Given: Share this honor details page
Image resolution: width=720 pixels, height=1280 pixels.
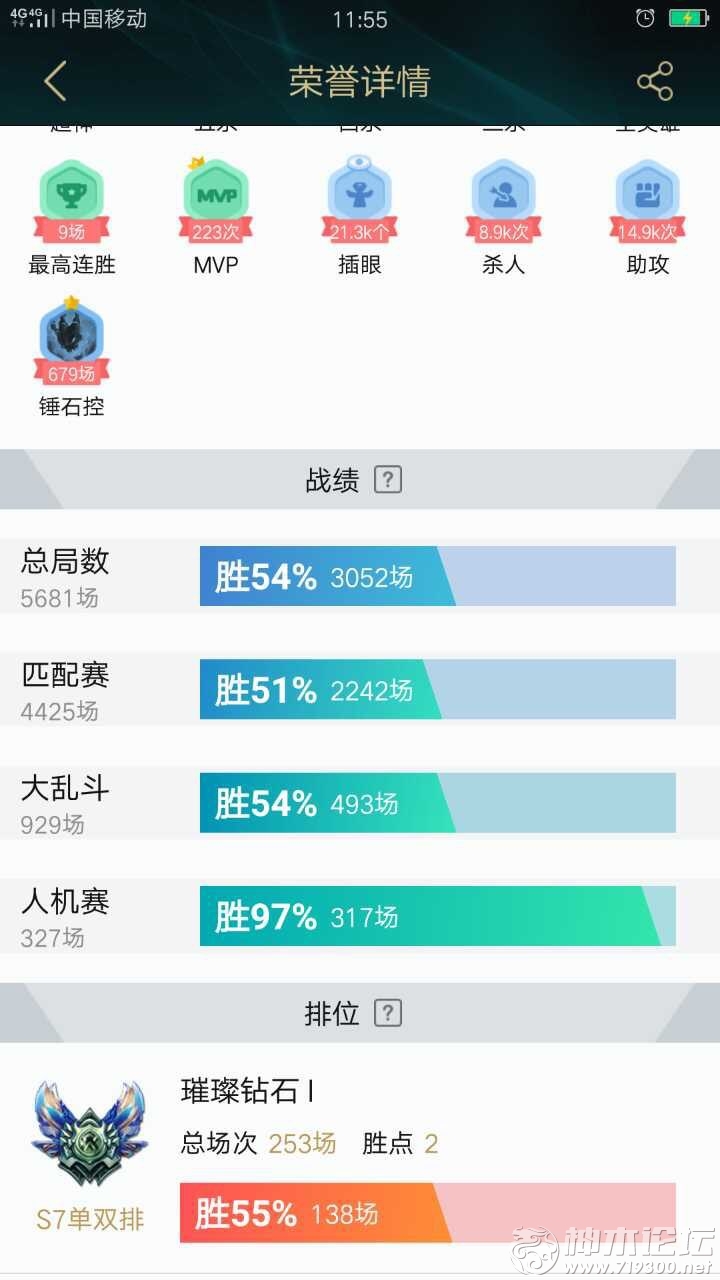Looking at the screenshot, I should click(655, 81).
